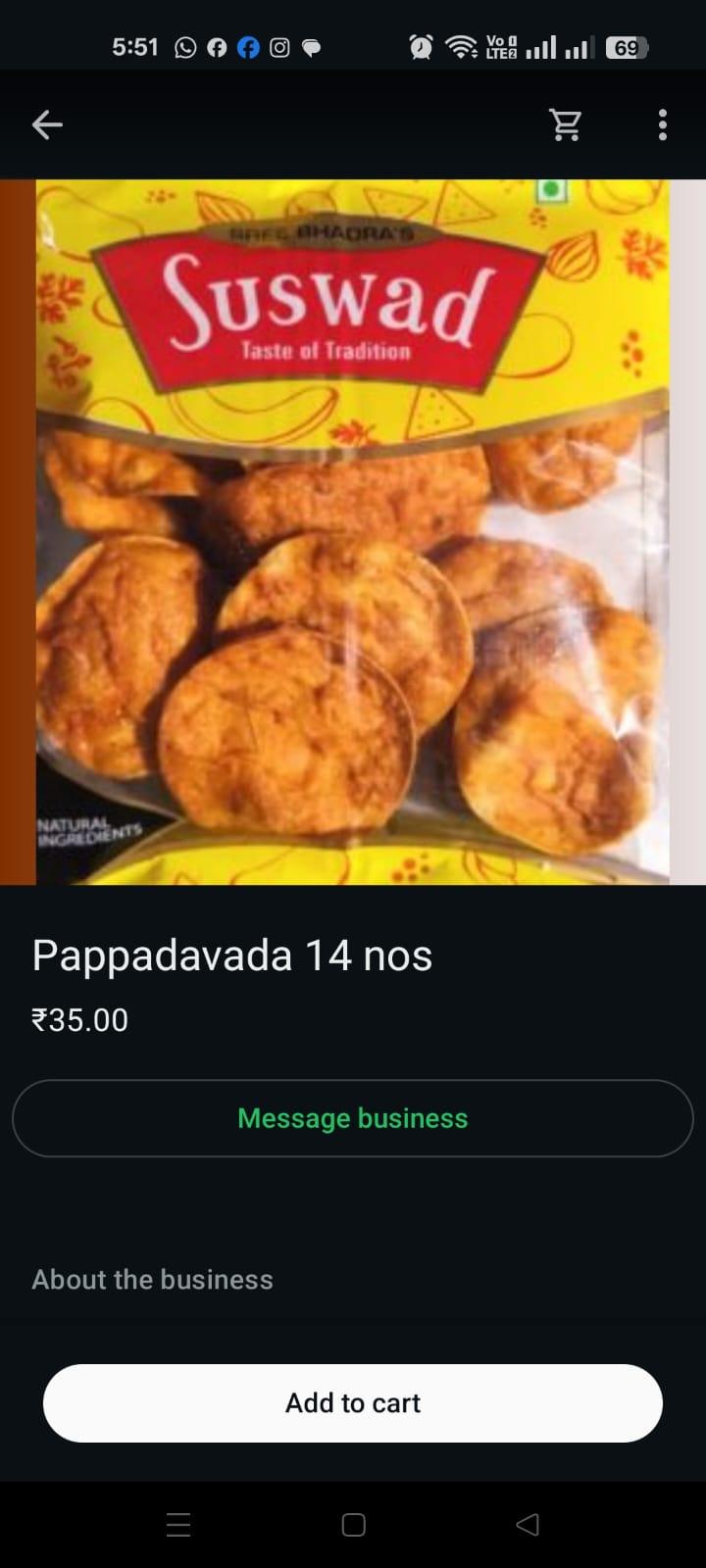Tap Message business button
Screen dimensions: 706x1568
click(x=353, y=1118)
